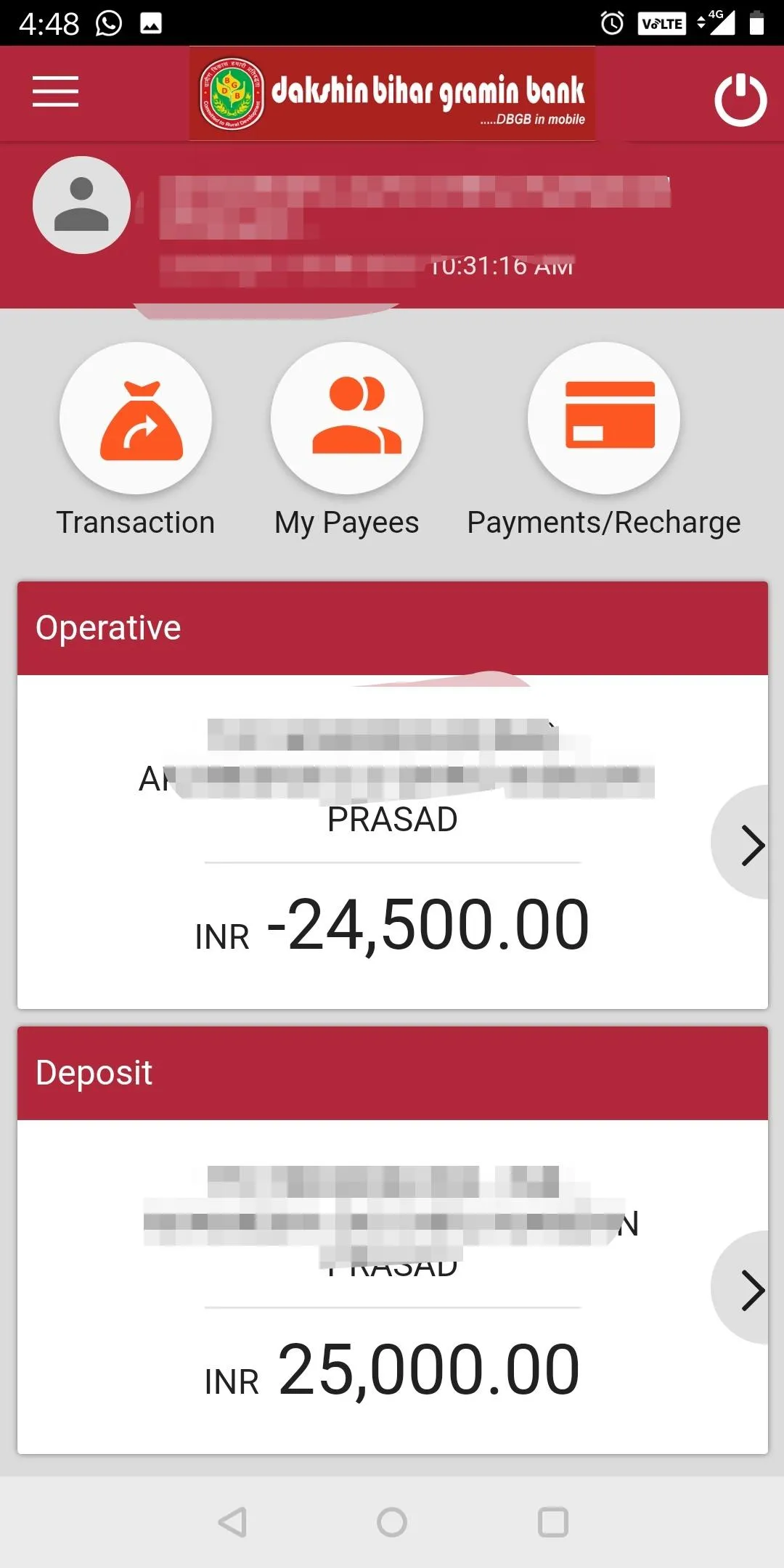Image resolution: width=784 pixels, height=1568 pixels.
Task: Open the My Payees contacts icon
Action: pos(347,415)
